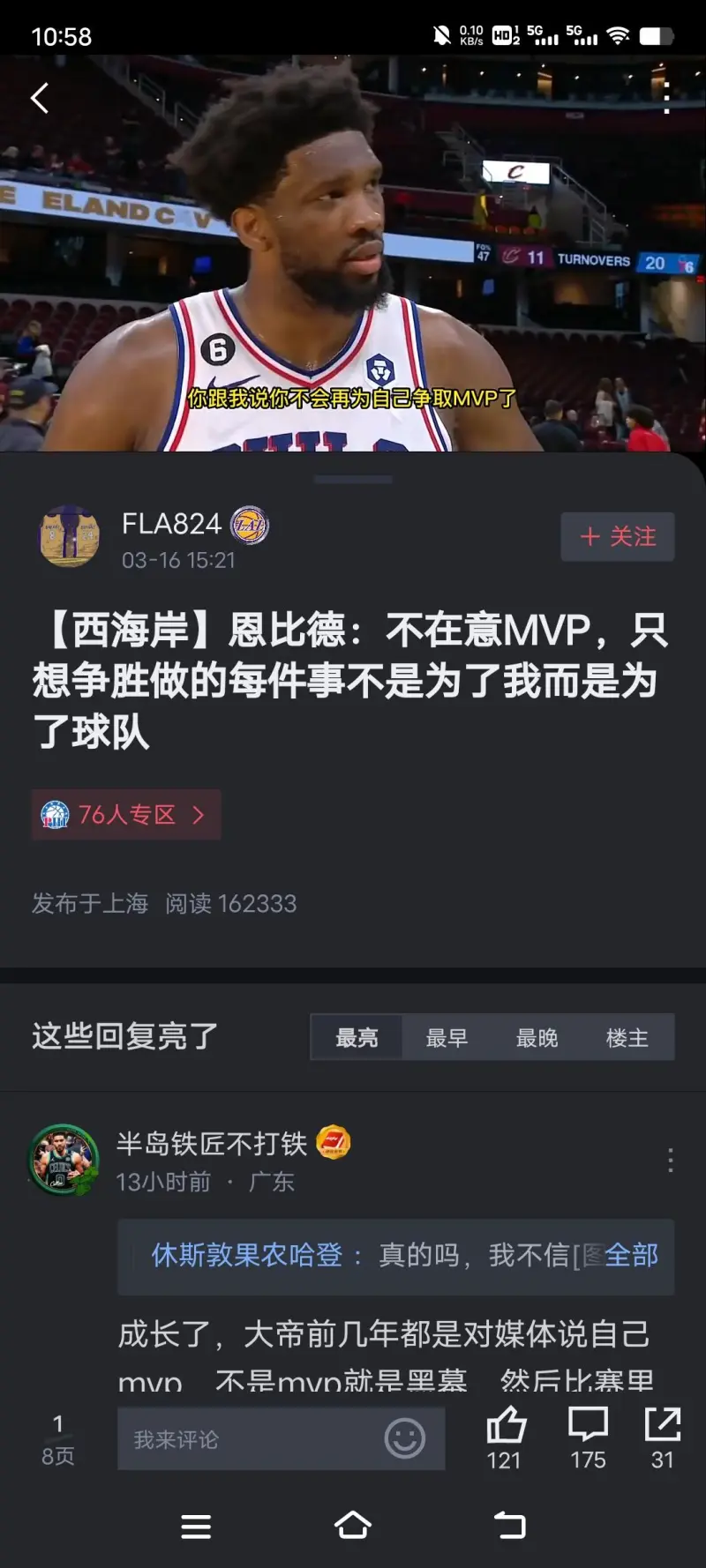Switch to the 最早 sort tab
The image size is (706, 1568).
447,1038
